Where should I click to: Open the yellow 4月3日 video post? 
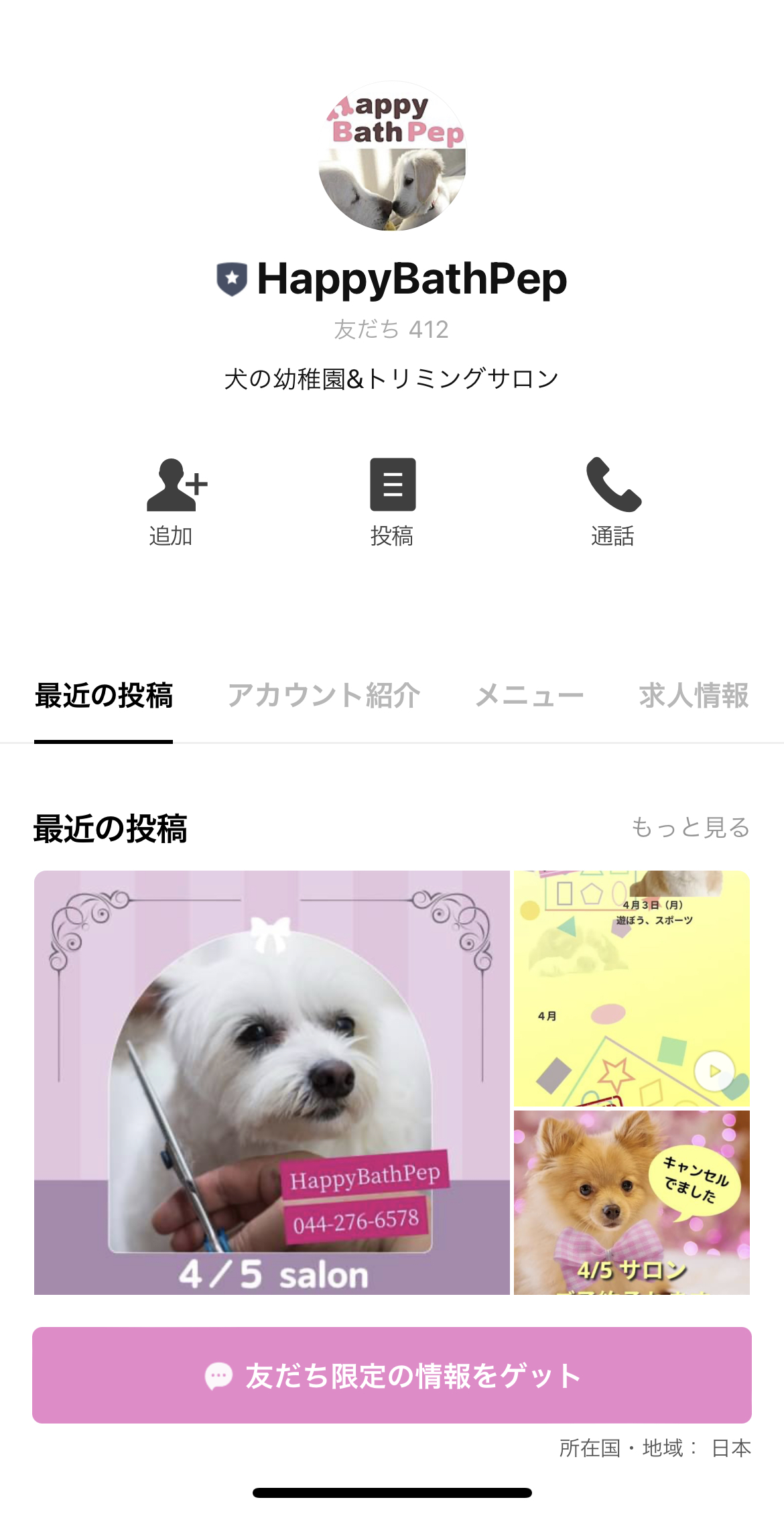point(631,989)
